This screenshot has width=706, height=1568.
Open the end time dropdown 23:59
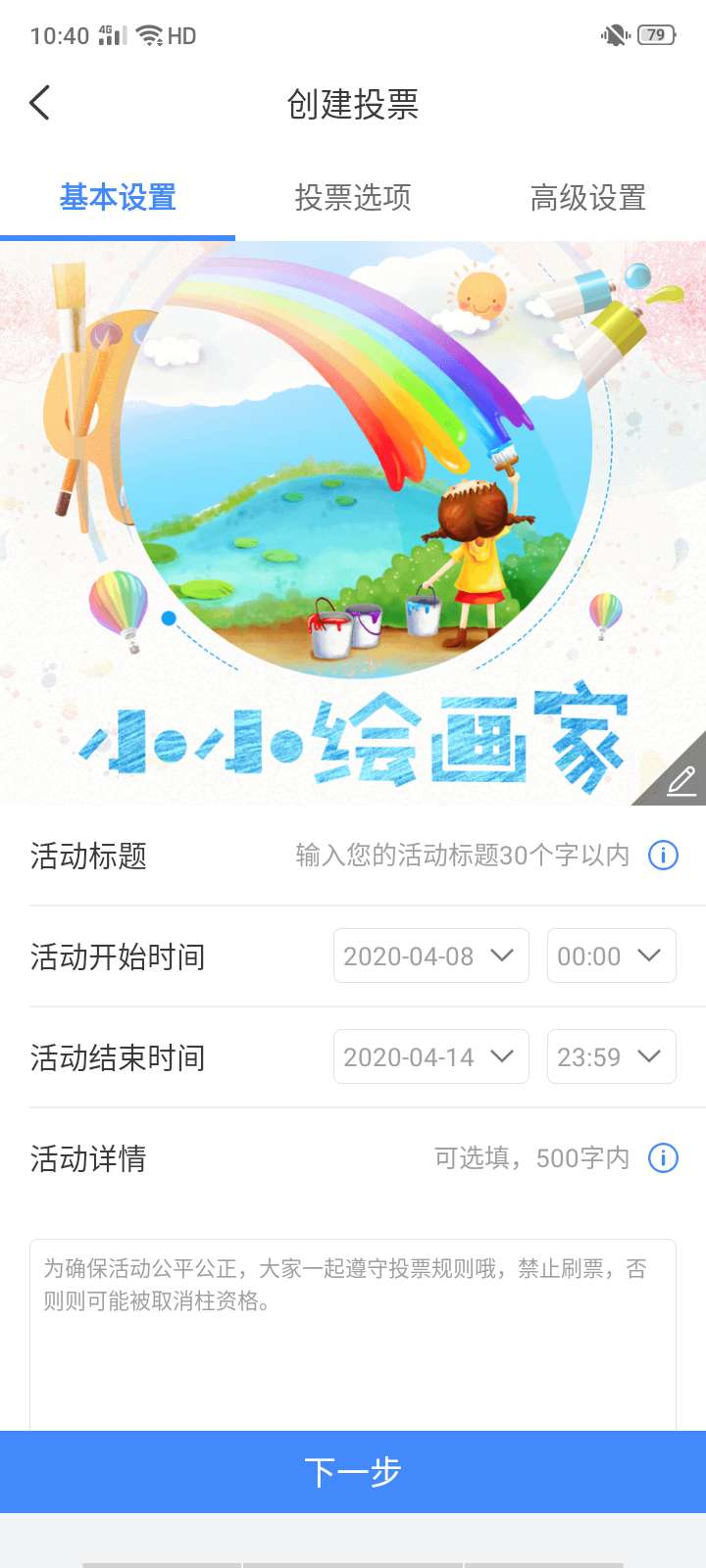pyautogui.click(x=611, y=1056)
